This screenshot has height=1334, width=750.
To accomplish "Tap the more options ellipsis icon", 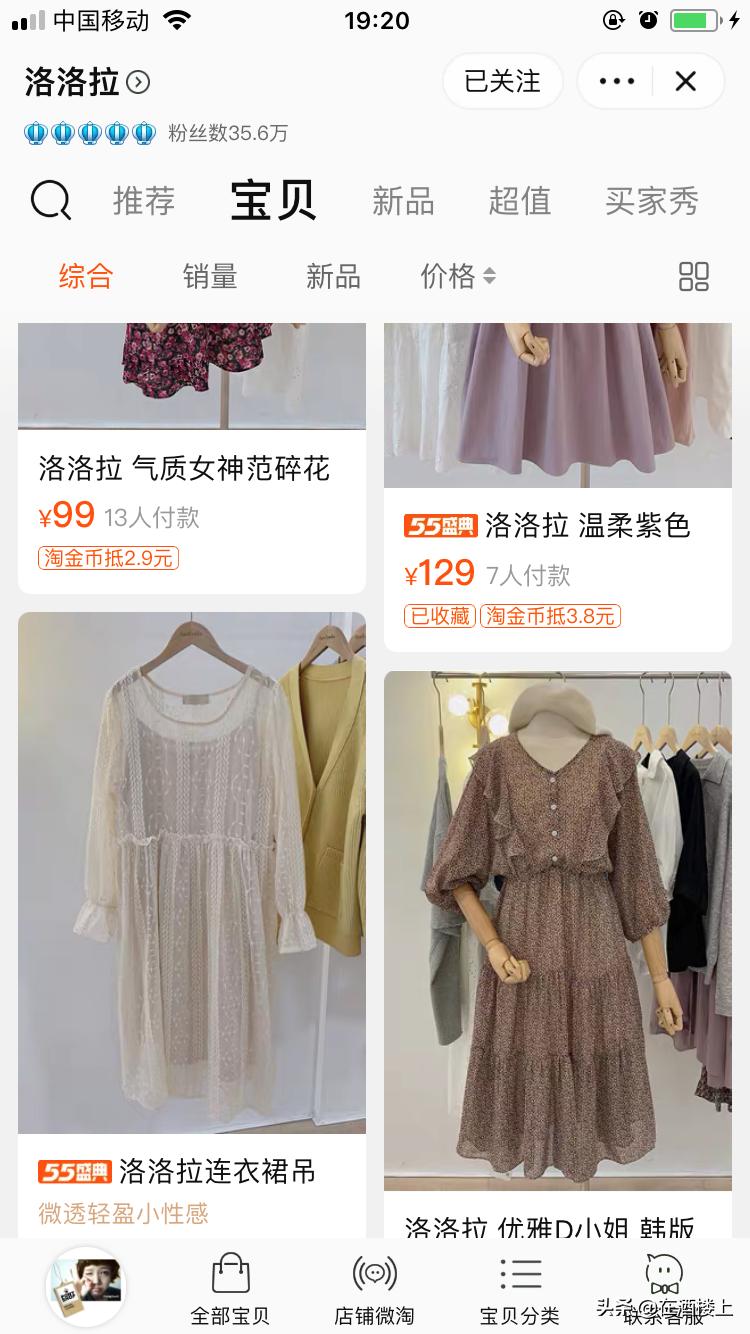I will click(x=616, y=81).
